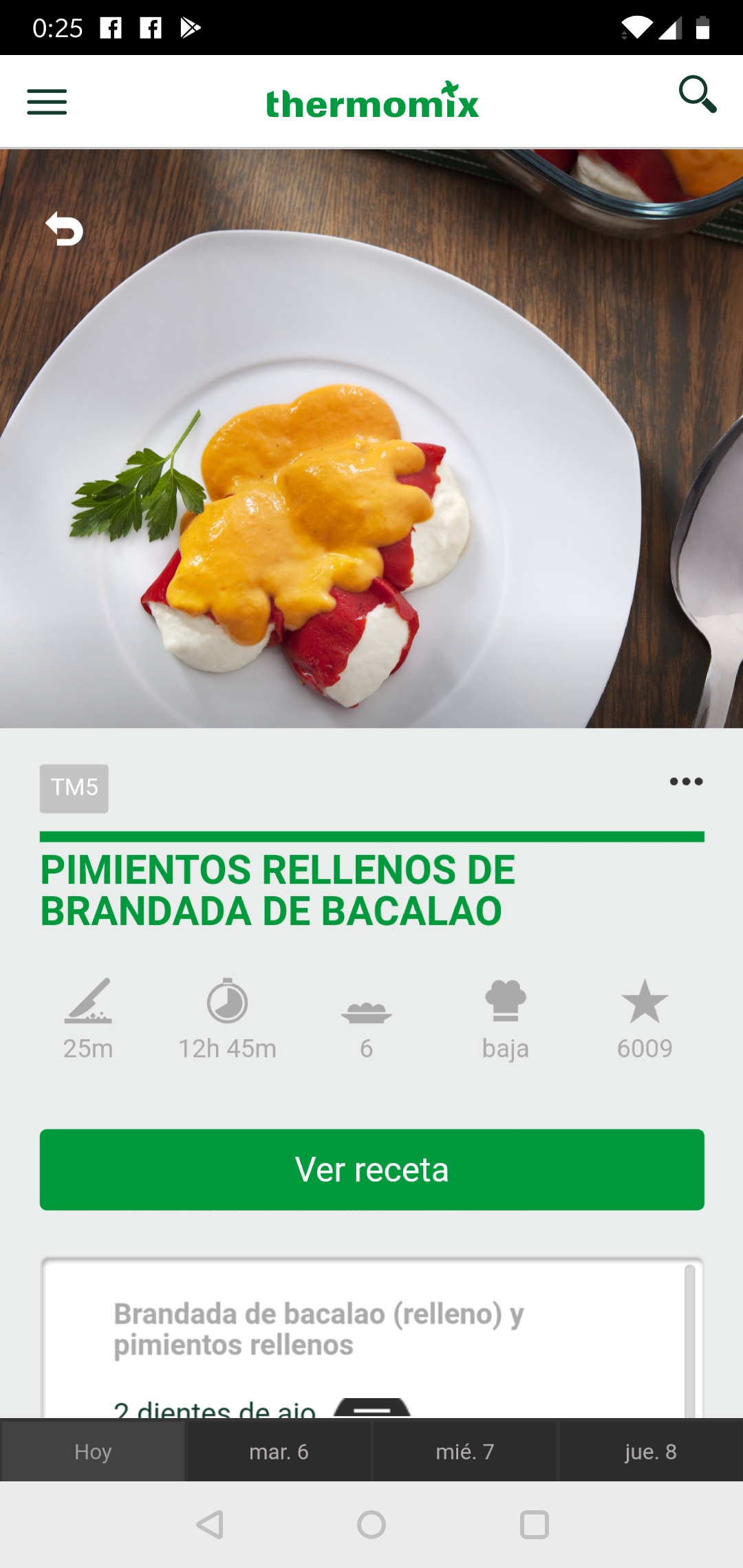
Task: Go back using the return arrow
Action: click(x=64, y=229)
